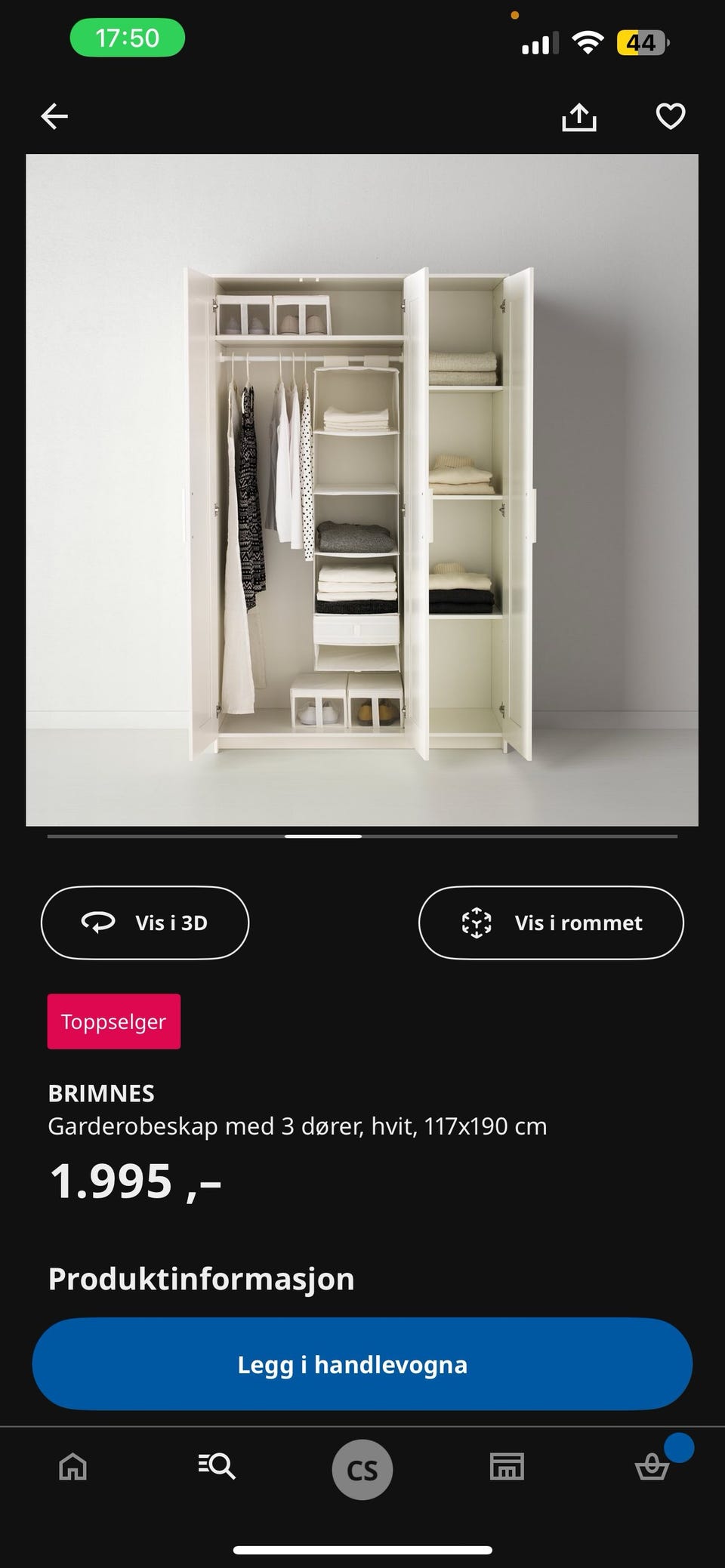Navigate back using the arrow
Screen dimensions: 725x1568
pos(54,117)
